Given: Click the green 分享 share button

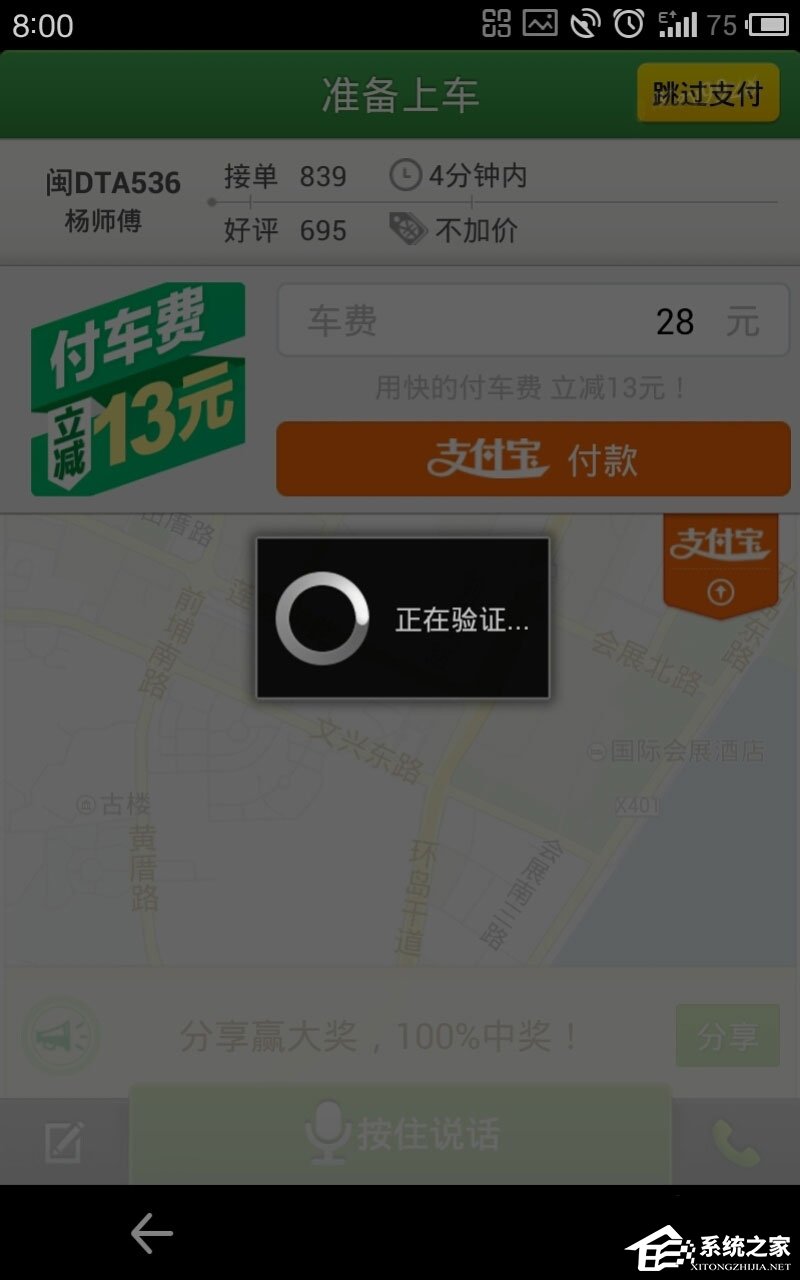Looking at the screenshot, I should pos(730,1036).
